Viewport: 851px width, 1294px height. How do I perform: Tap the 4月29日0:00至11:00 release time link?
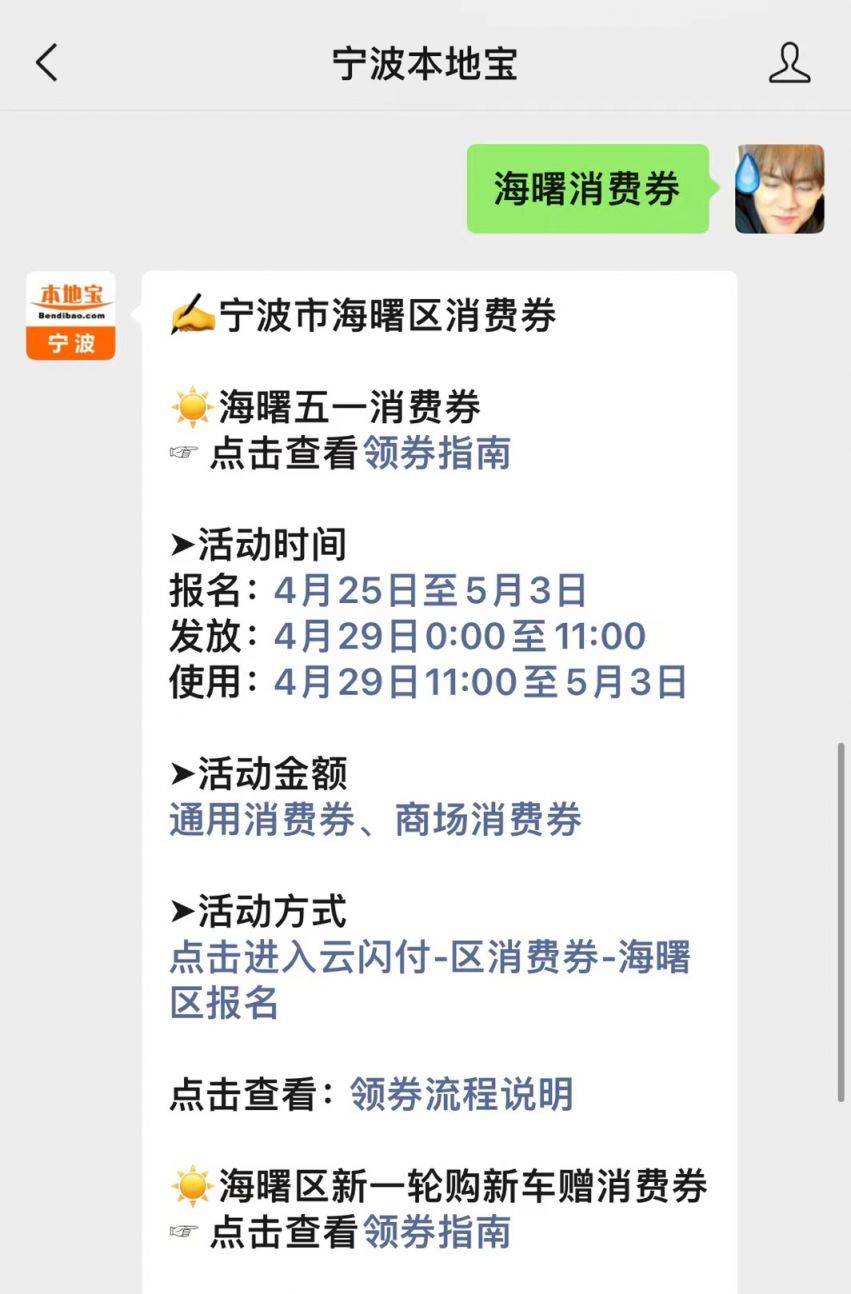[459, 636]
